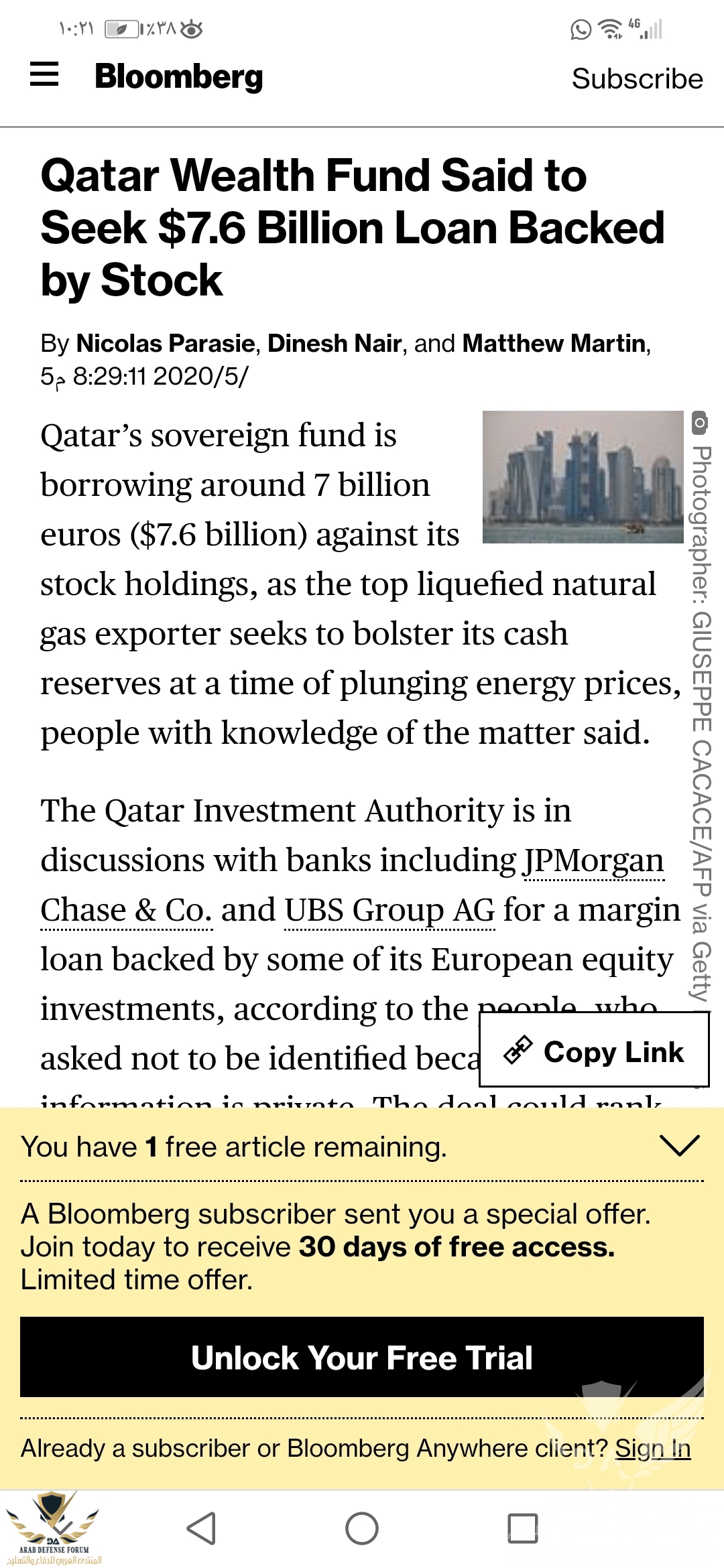The image size is (724, 1568).
Task: Tap the Copy Link button
Action: pyautogui.click(x=594, y=1051)
